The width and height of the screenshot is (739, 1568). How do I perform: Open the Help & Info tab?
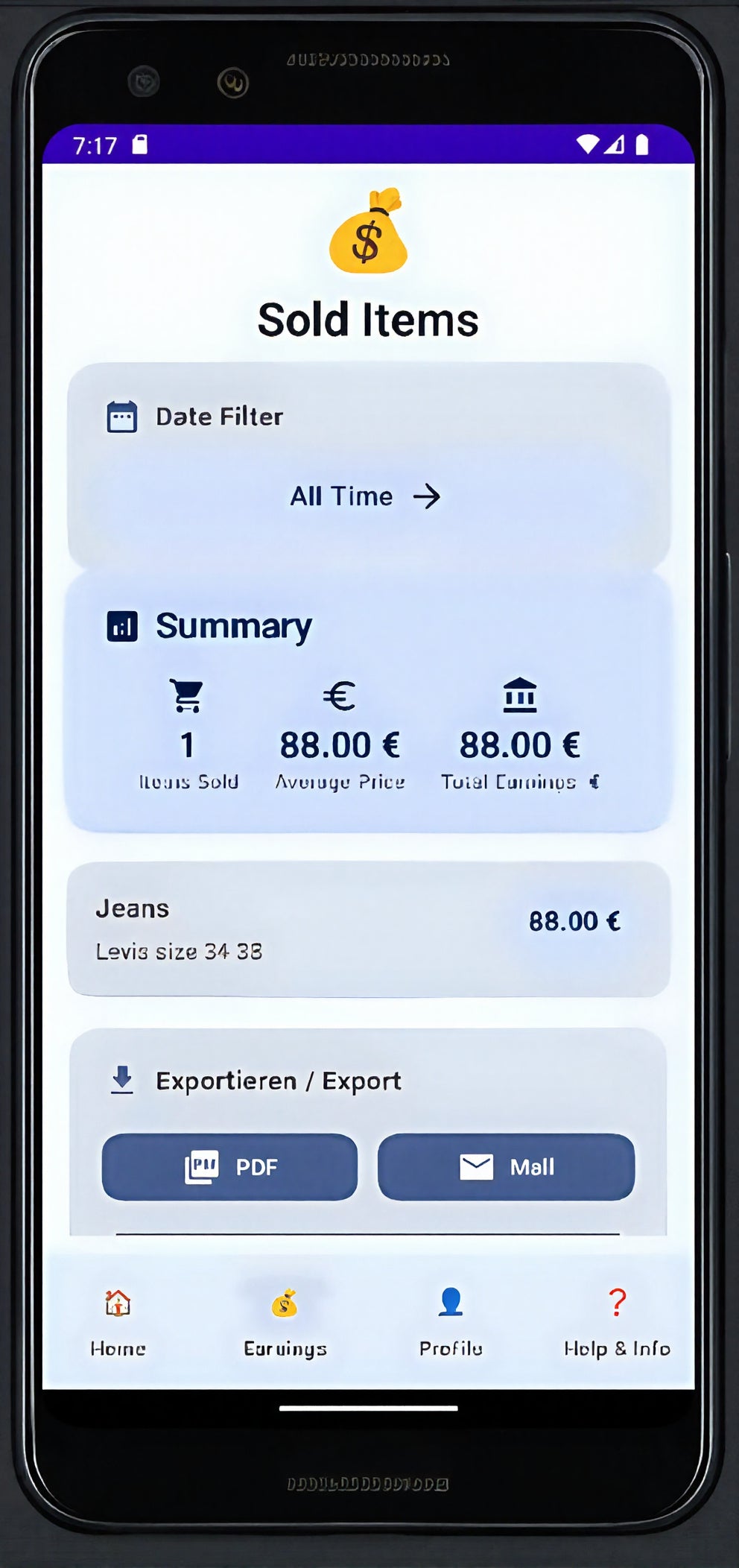[617, 1321]
